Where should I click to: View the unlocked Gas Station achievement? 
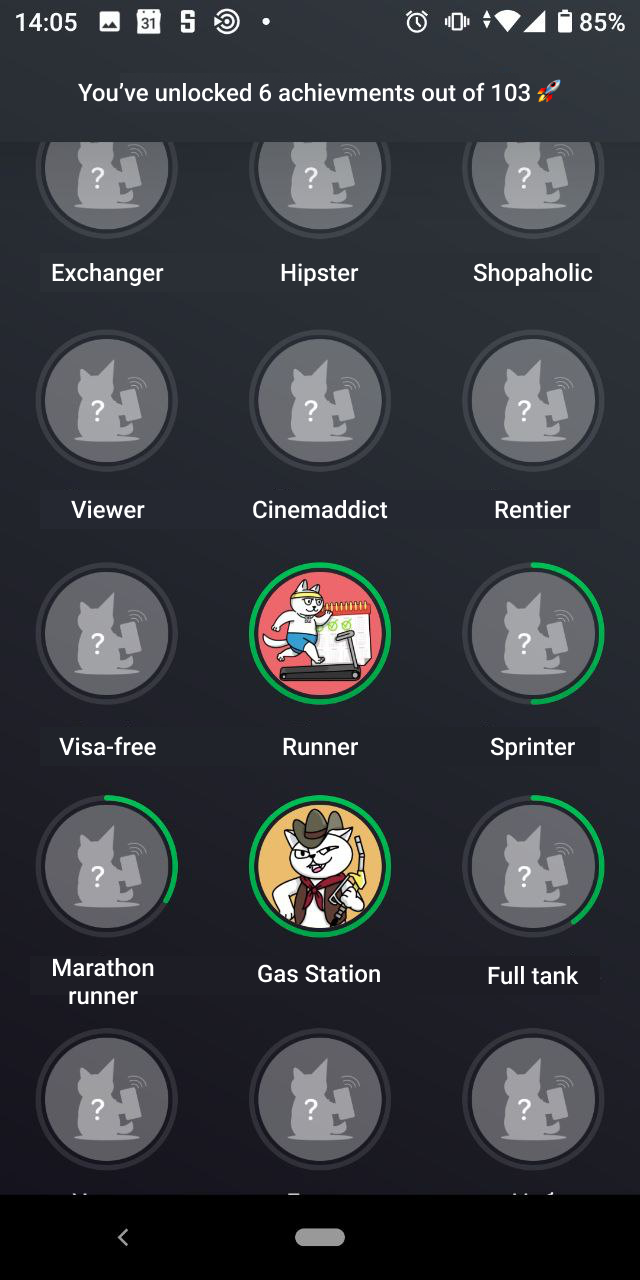[x=320, y=866]
